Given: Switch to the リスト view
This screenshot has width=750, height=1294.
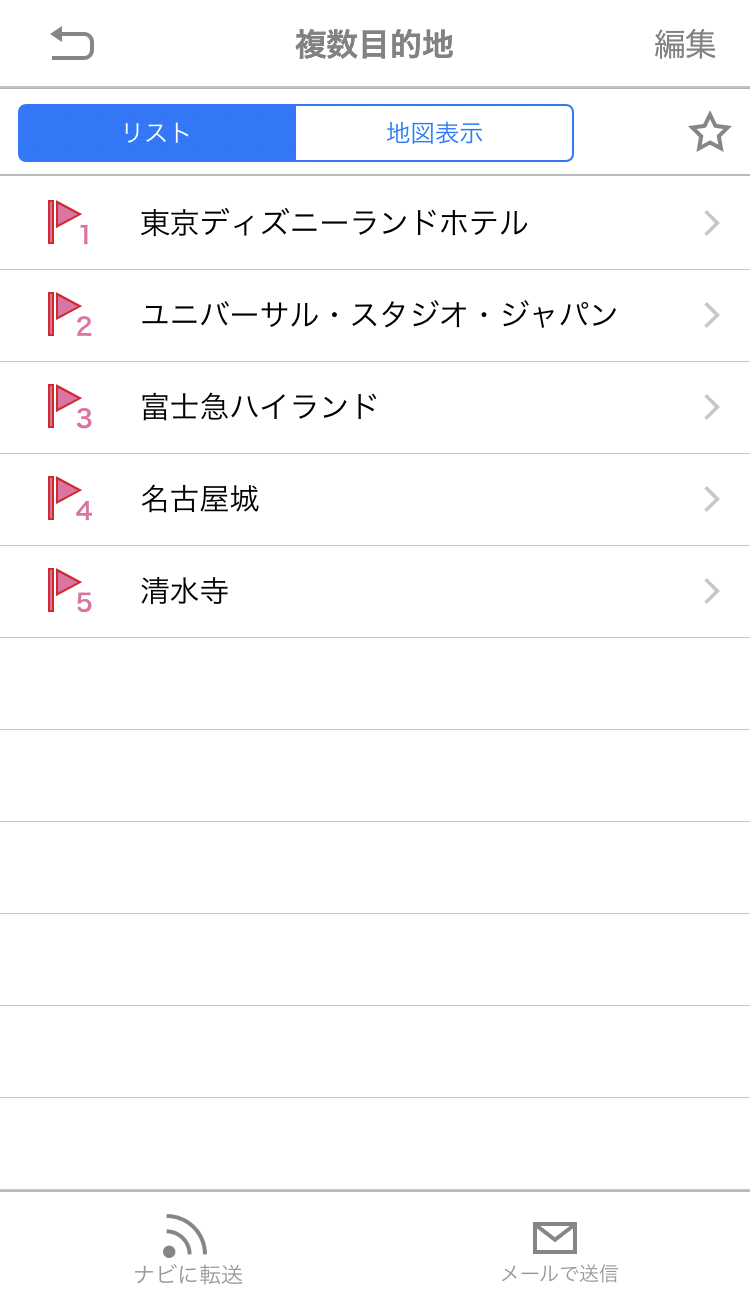Looking at the screenshot, I should click(157, 133).
